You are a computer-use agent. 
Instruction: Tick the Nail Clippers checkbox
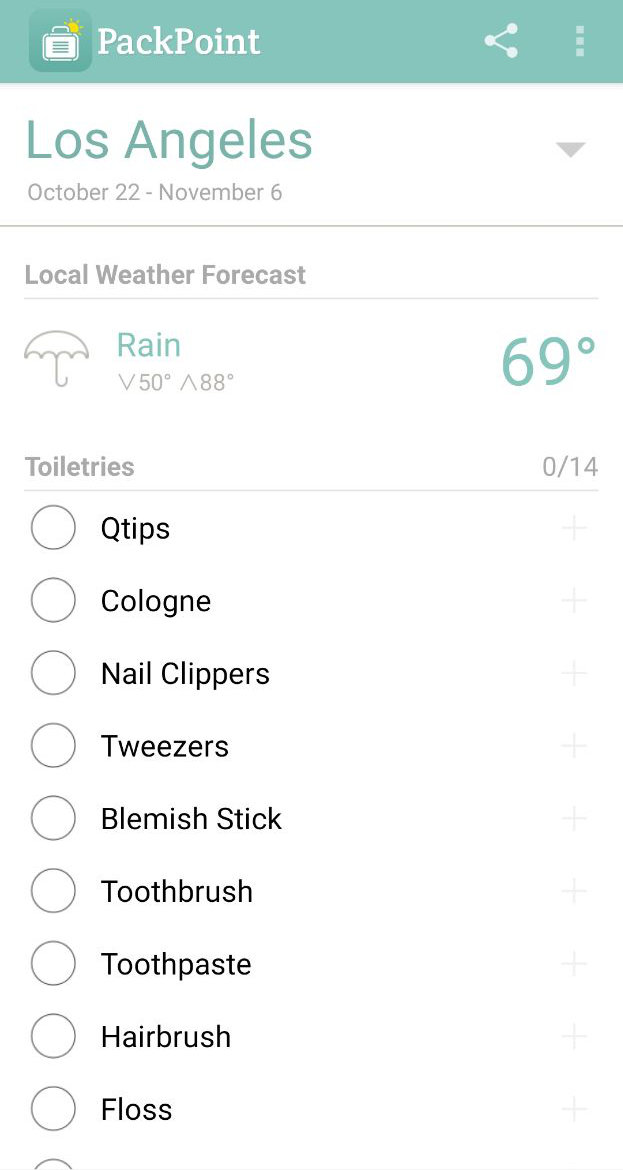[x=53, y=673]
